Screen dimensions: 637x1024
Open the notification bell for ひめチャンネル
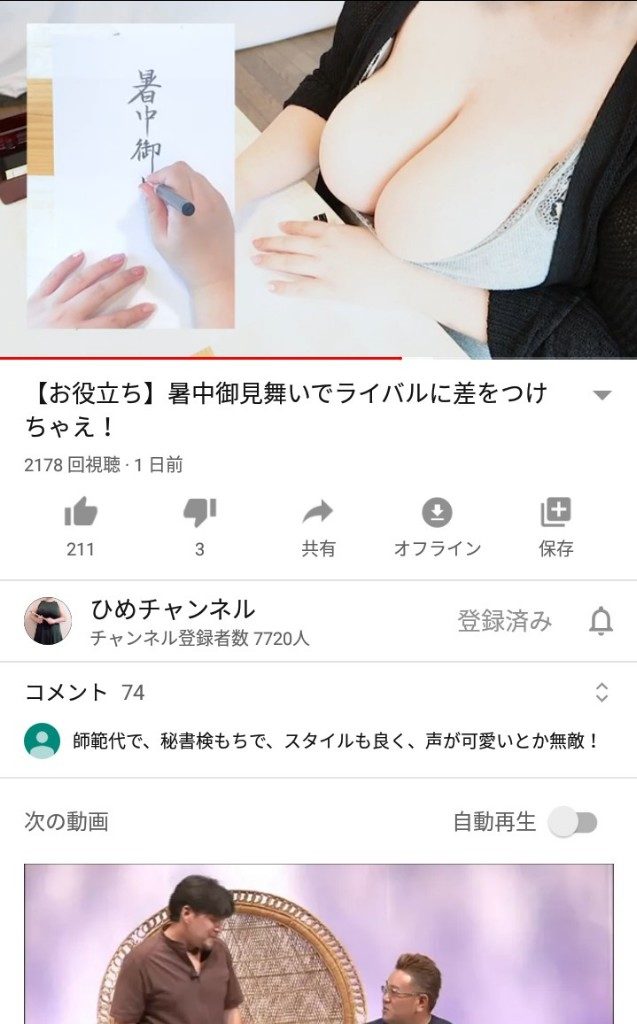click(x=600, y=622)
